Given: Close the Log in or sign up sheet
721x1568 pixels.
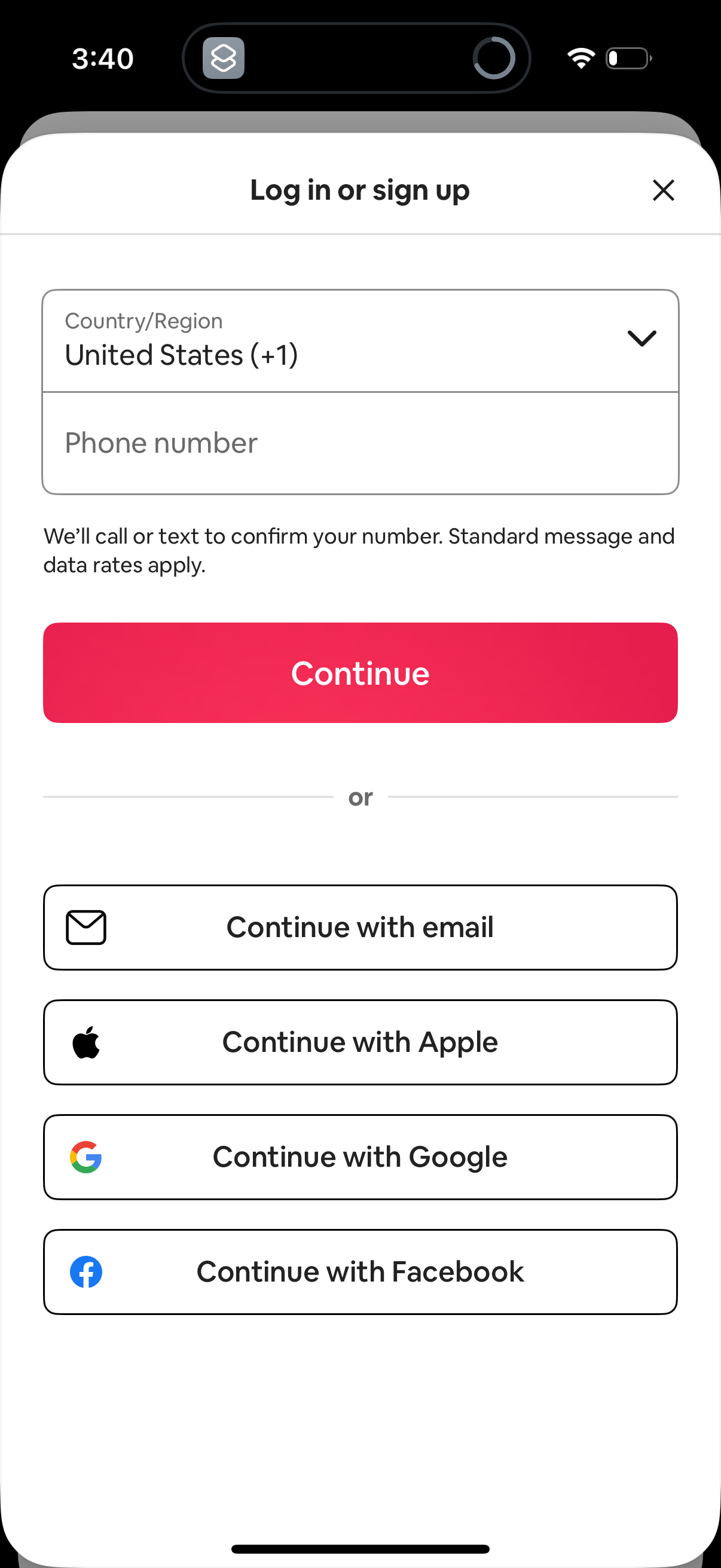Looking at the screenshot, I should (663, 190).
